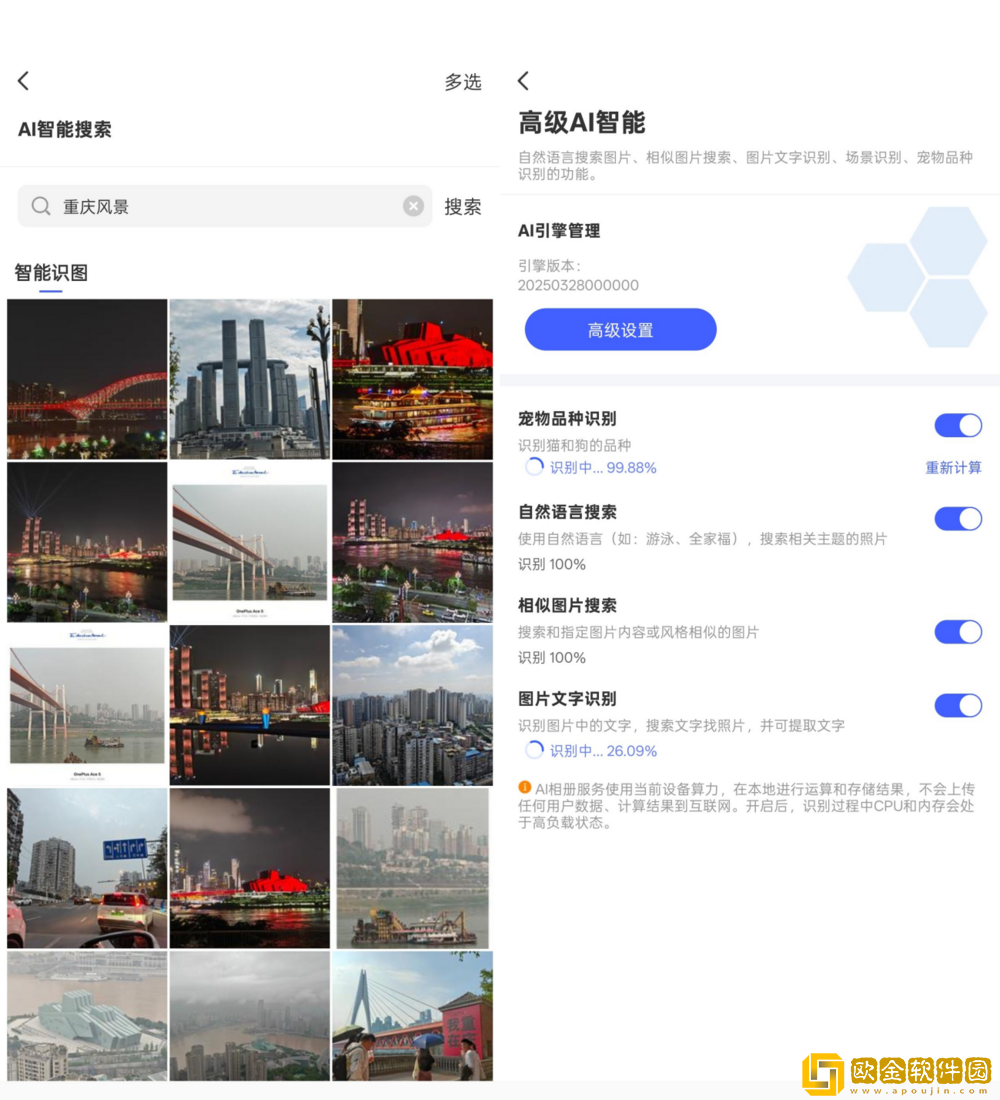
Task: Disable the 宠物品种识别 toggle
Action: coord(958,425)
